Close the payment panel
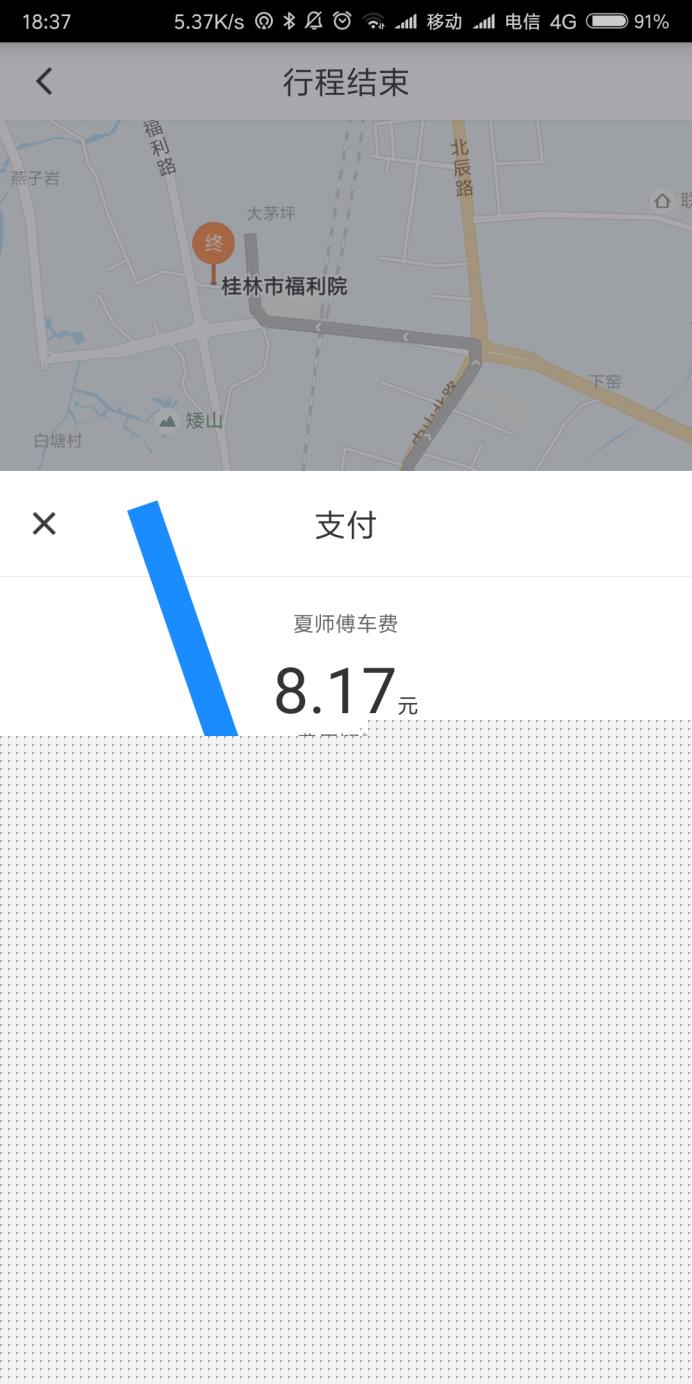The width and height of the screenshot is (692, 1384). (44, 523)
